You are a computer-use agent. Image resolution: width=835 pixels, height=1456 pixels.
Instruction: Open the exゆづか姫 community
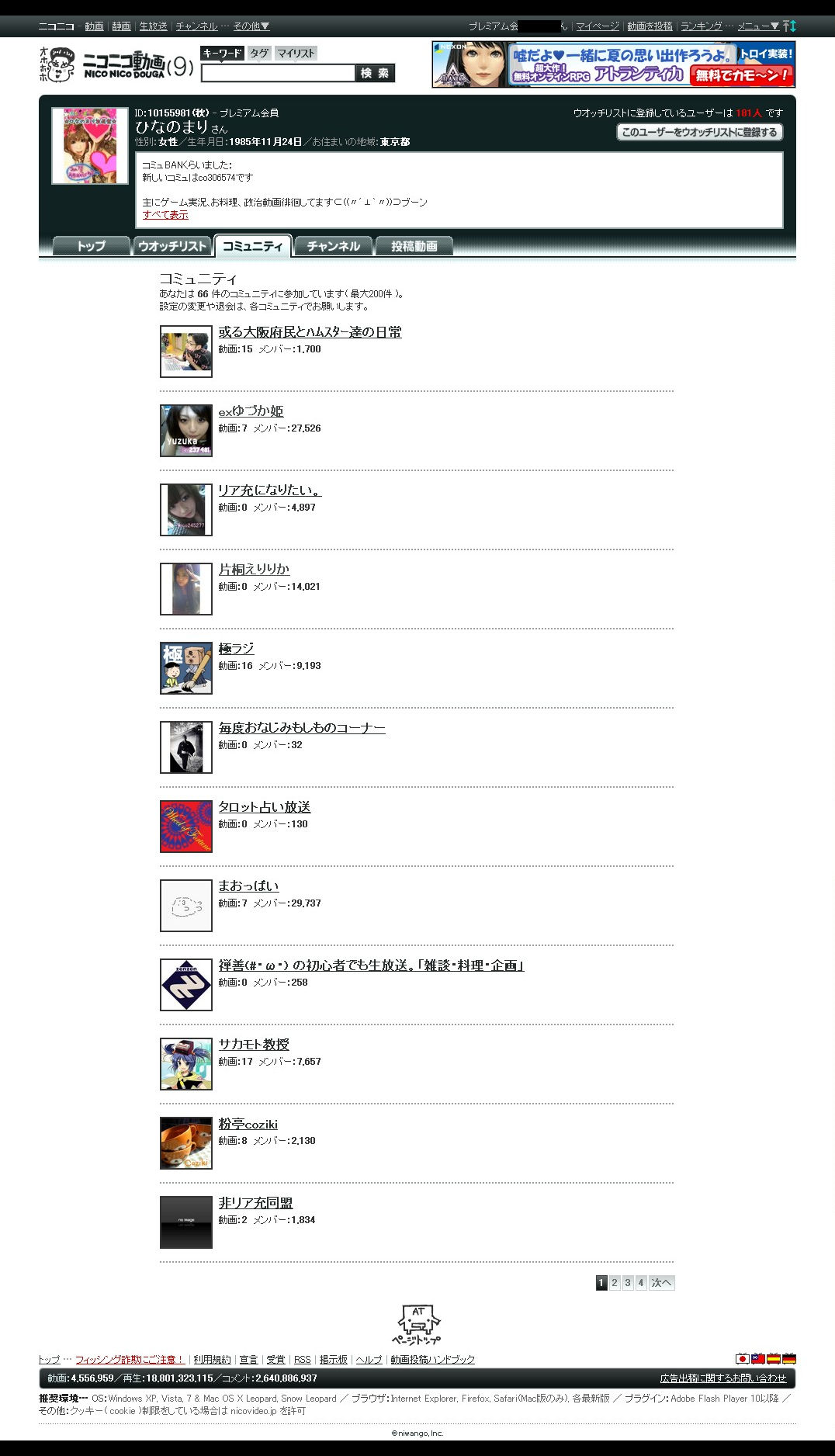click(251, 411)
